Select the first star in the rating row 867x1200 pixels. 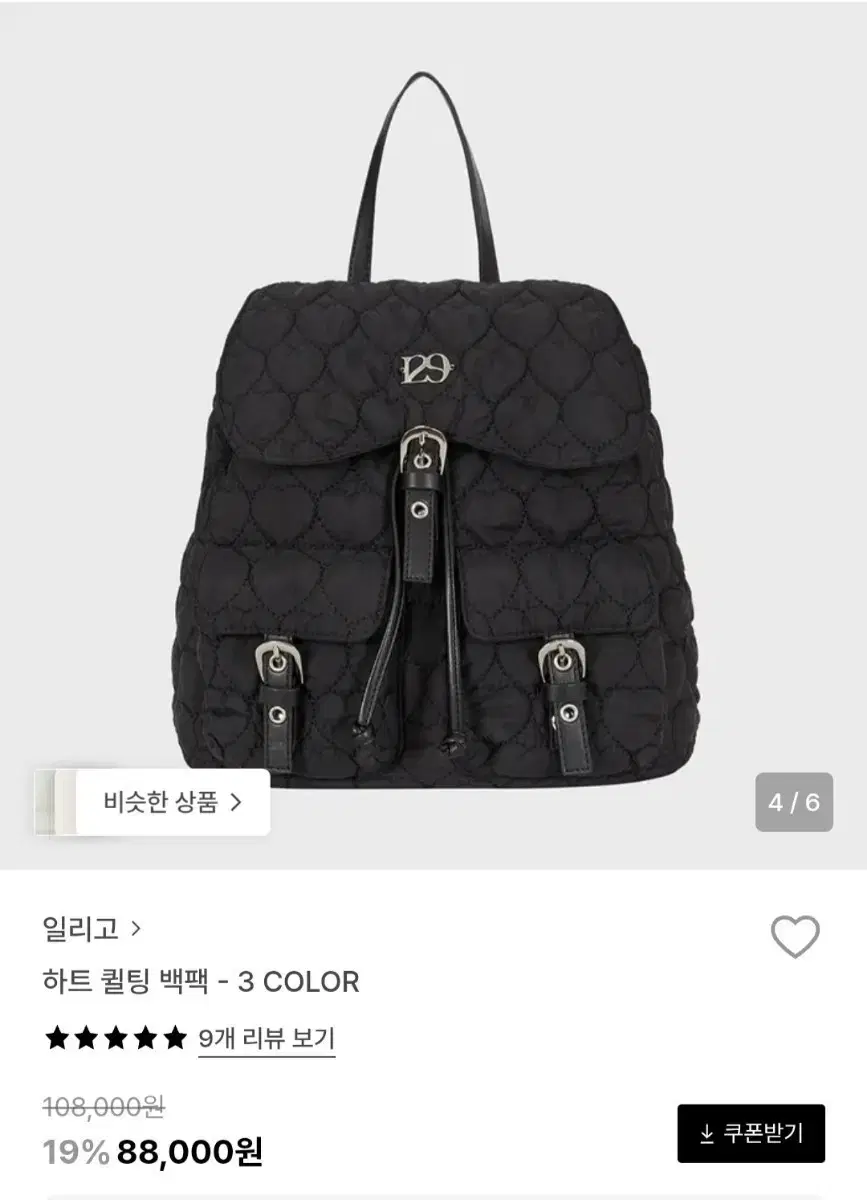tap(57, 1037)
